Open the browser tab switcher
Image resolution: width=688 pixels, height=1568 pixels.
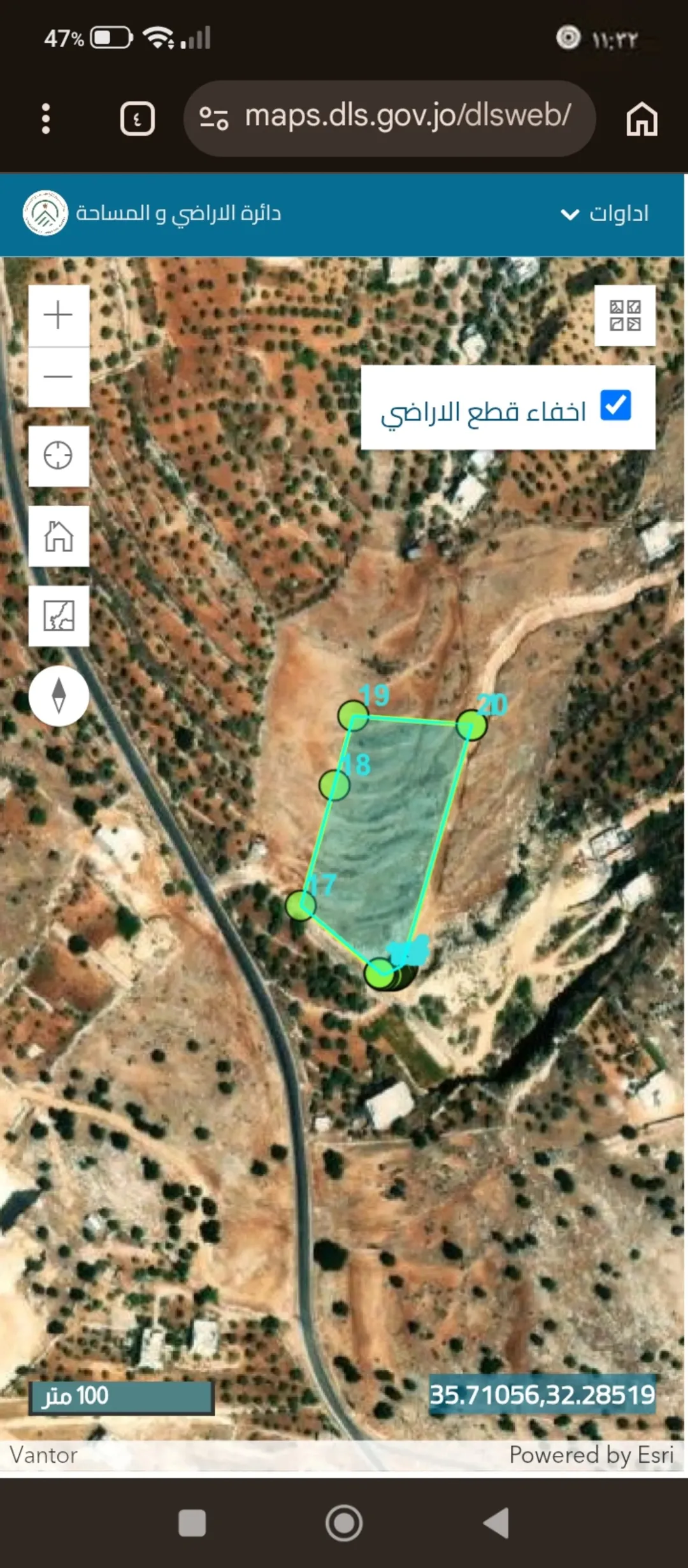pos(137,119)
